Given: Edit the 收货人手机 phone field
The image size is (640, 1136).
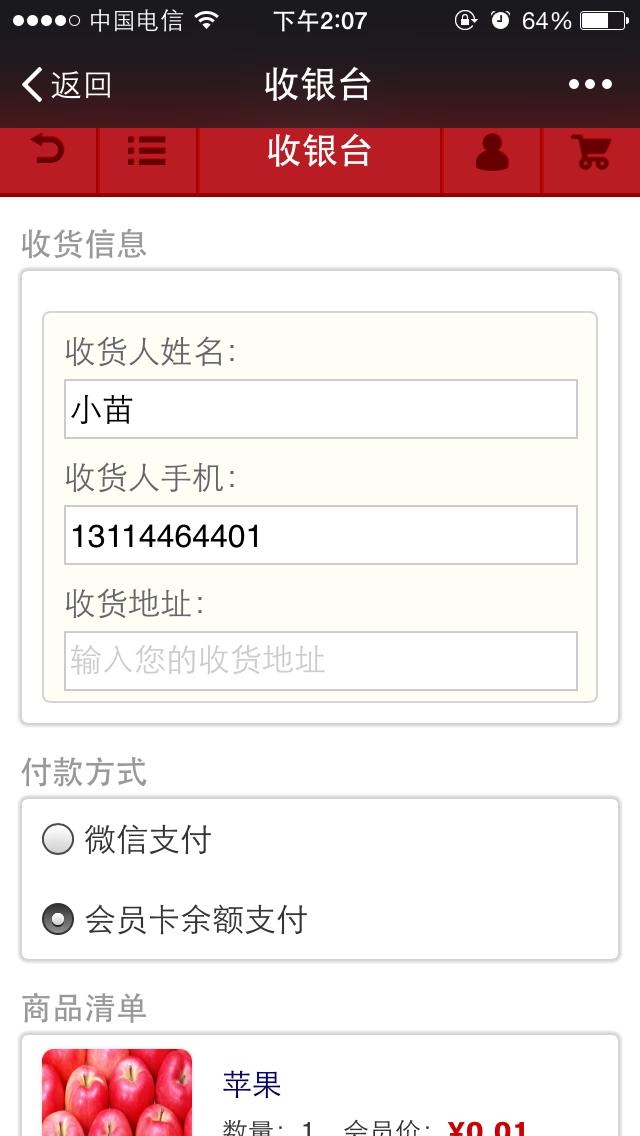Looking at the screenshot, I should click(320, 535).
